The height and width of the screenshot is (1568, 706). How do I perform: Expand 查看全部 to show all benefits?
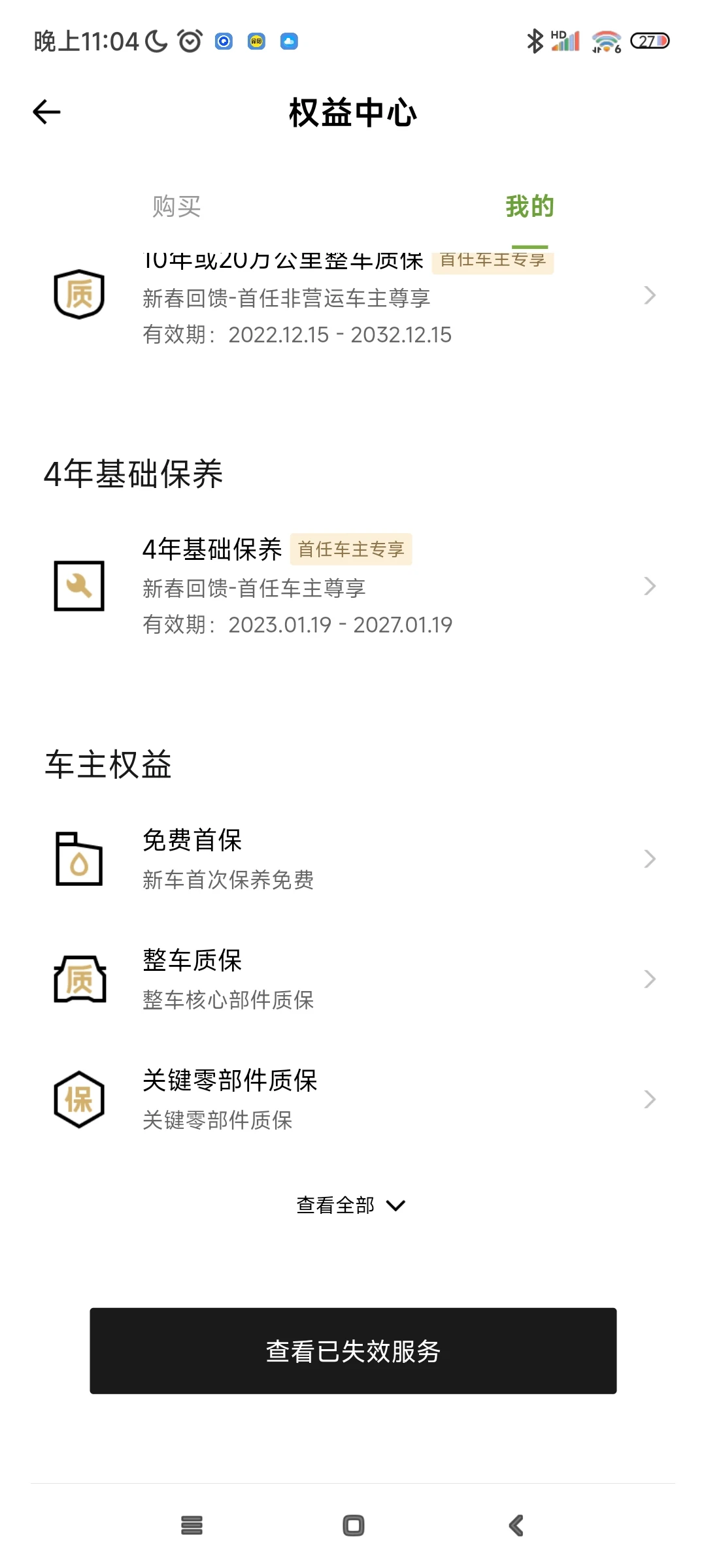pyautogui.click(x=351, y=1205)
